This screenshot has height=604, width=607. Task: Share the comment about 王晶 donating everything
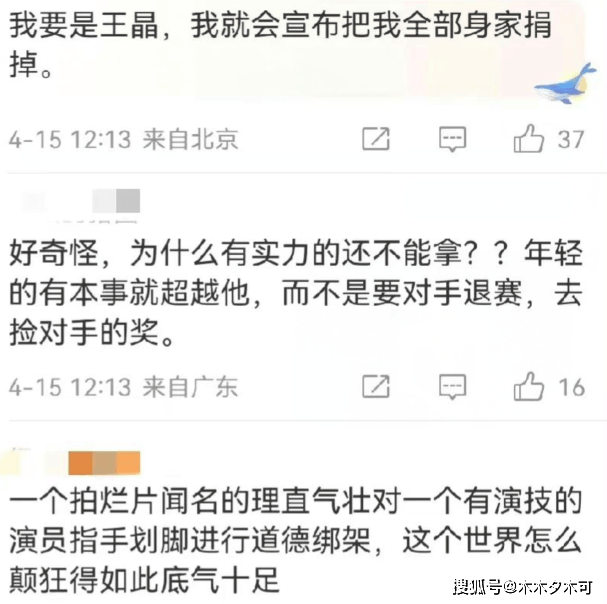coord(375,139)
